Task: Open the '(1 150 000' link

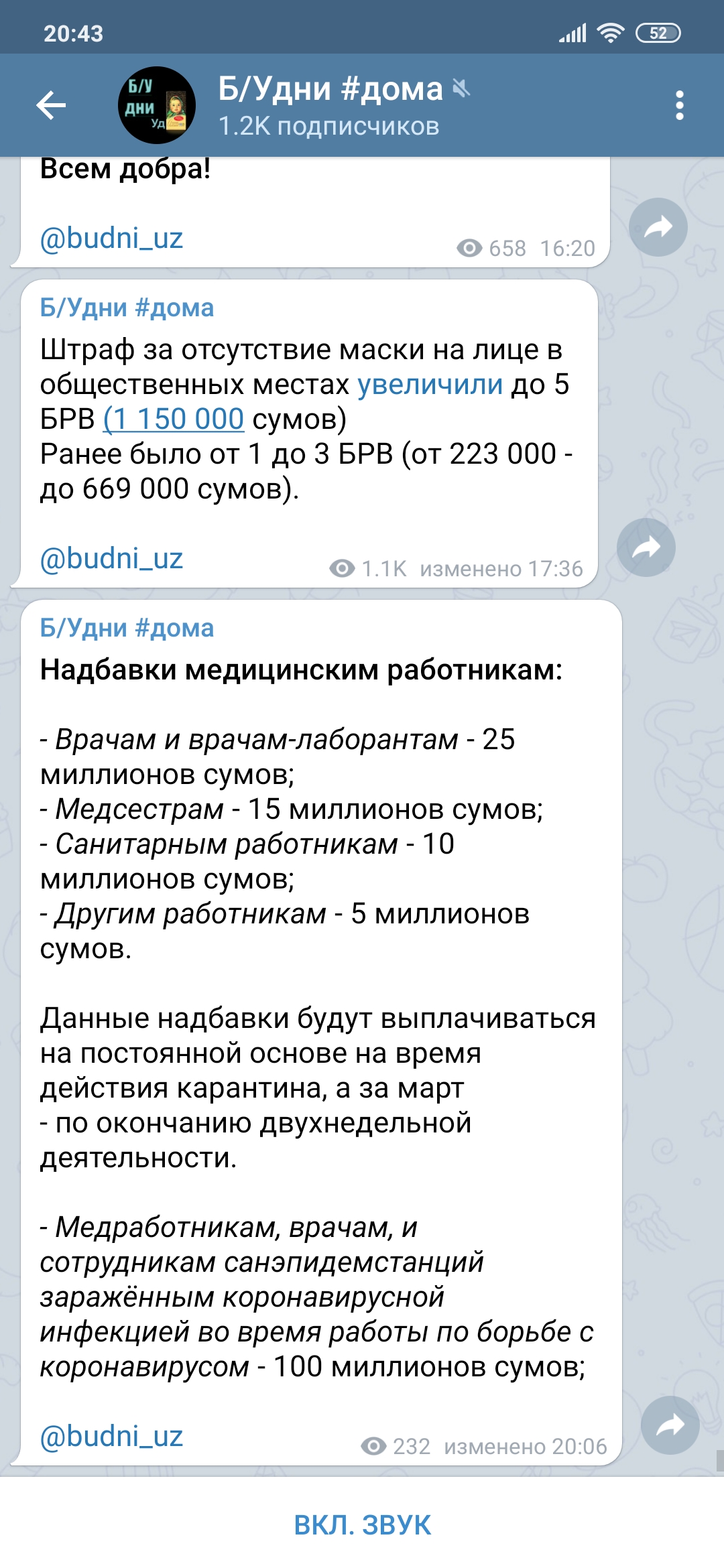Action: coord(174,419)
